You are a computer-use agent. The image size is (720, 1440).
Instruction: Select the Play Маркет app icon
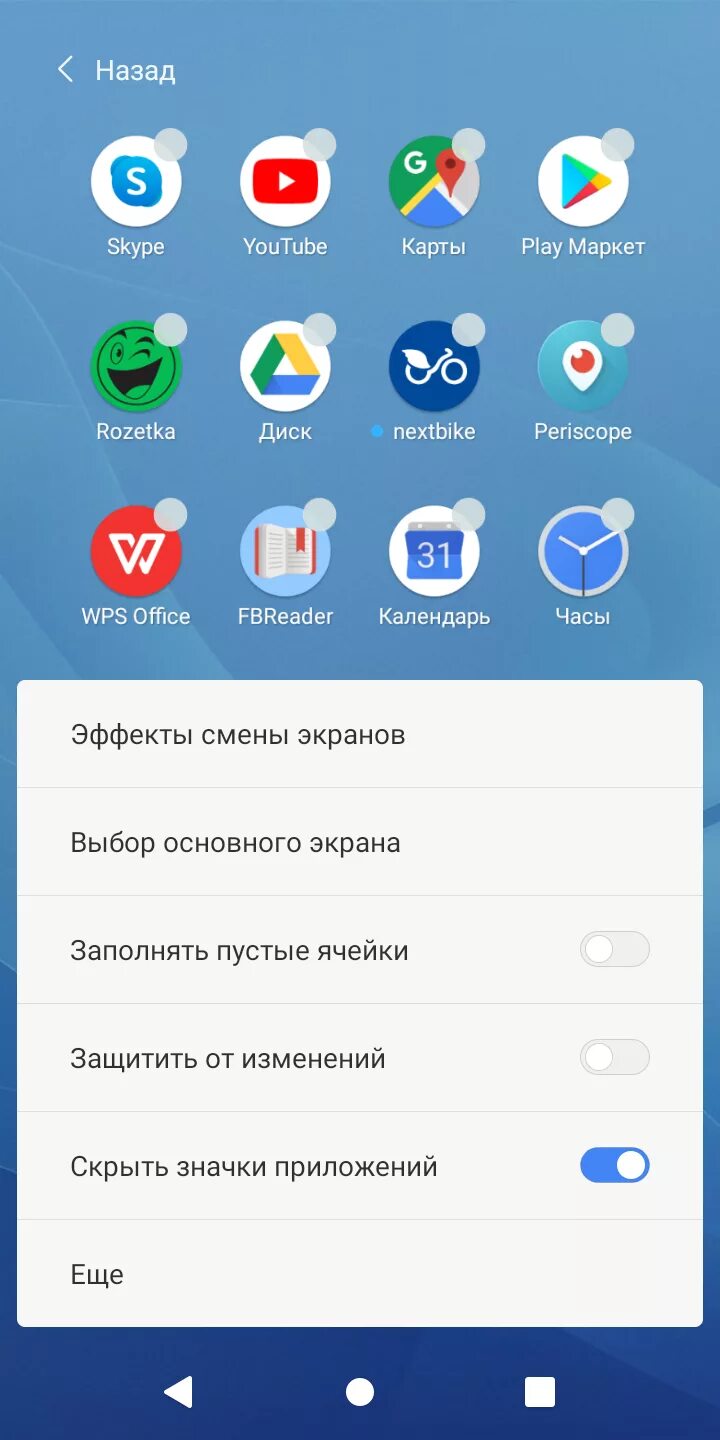point(583,181)
